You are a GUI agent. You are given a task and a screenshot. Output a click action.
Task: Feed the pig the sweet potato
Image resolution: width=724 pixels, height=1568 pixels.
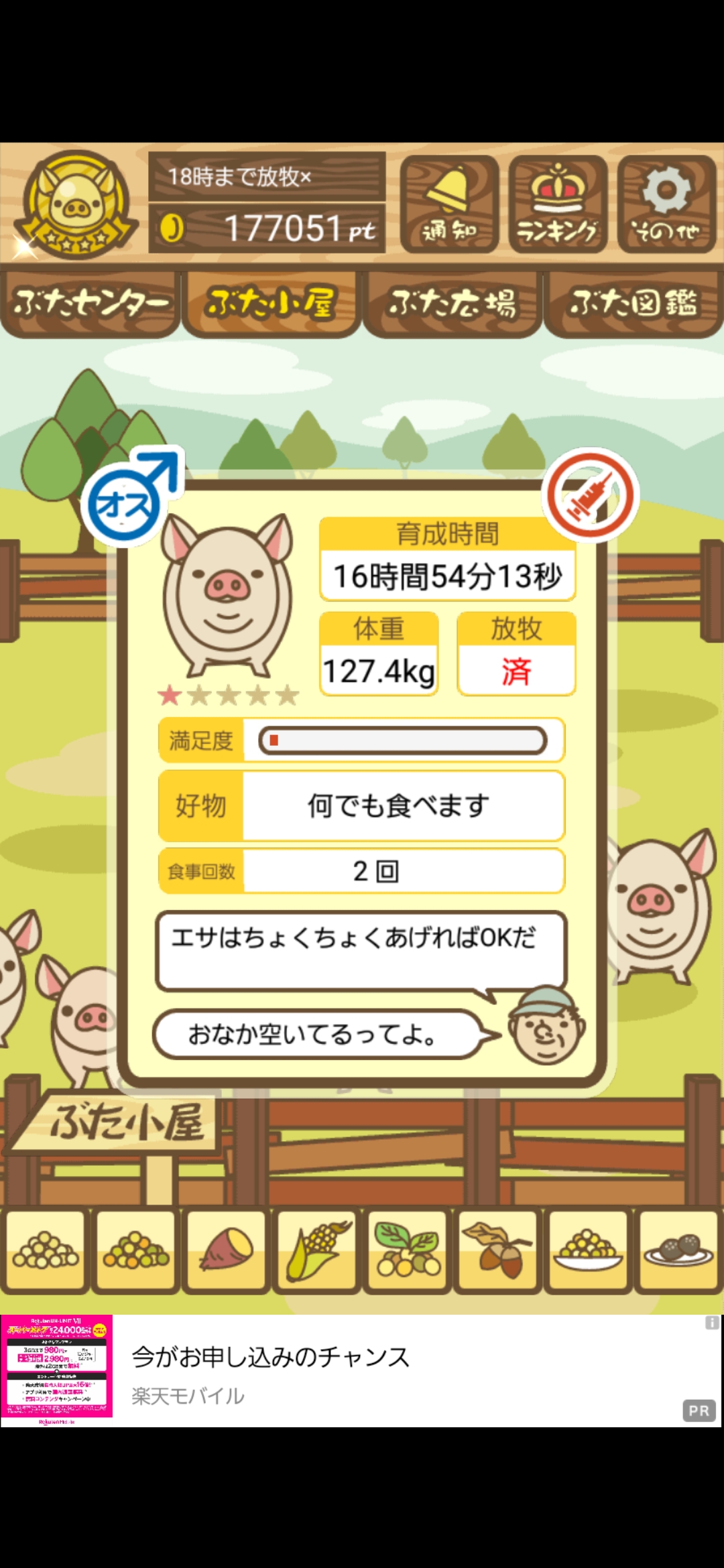[227, 1251]
